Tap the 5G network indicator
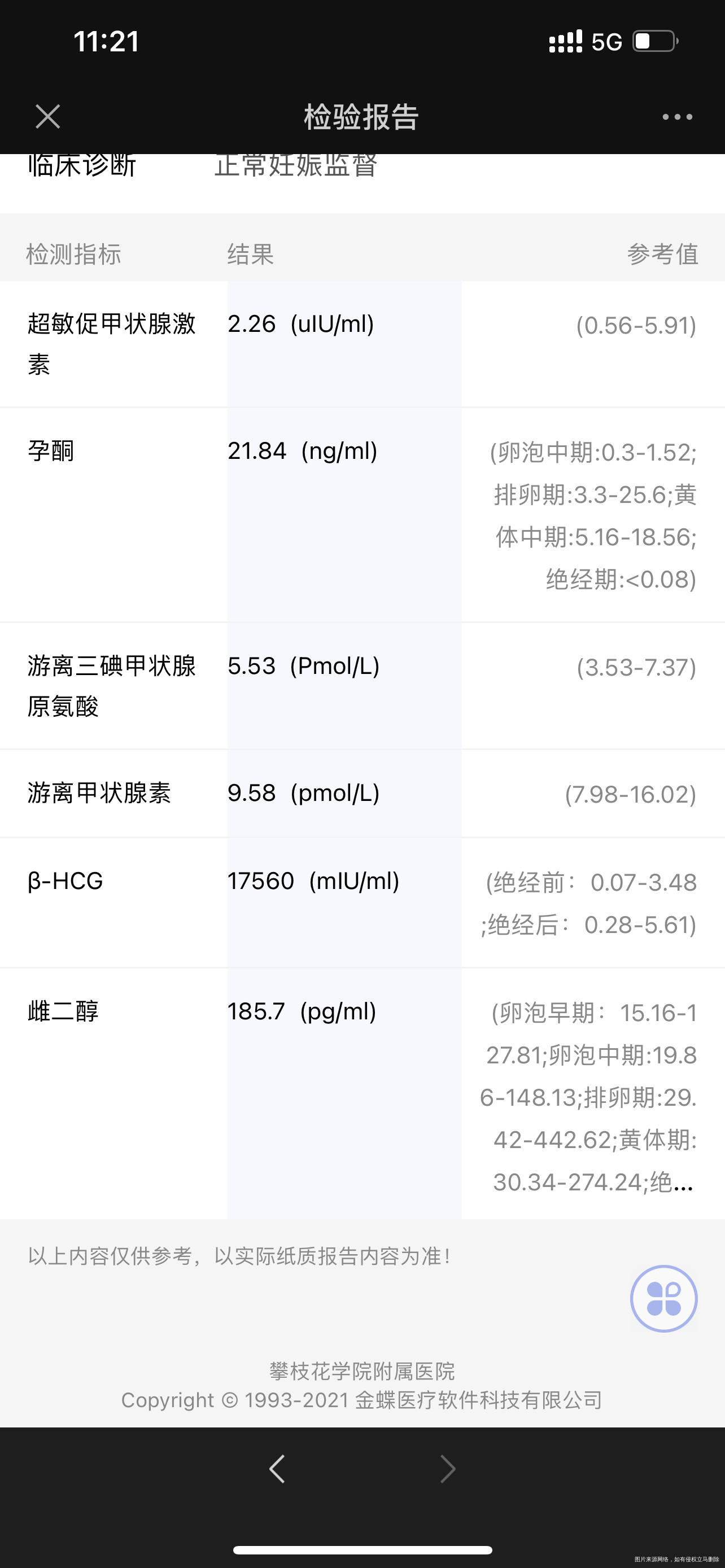The image size is (725, 1568). click(605, 41)
